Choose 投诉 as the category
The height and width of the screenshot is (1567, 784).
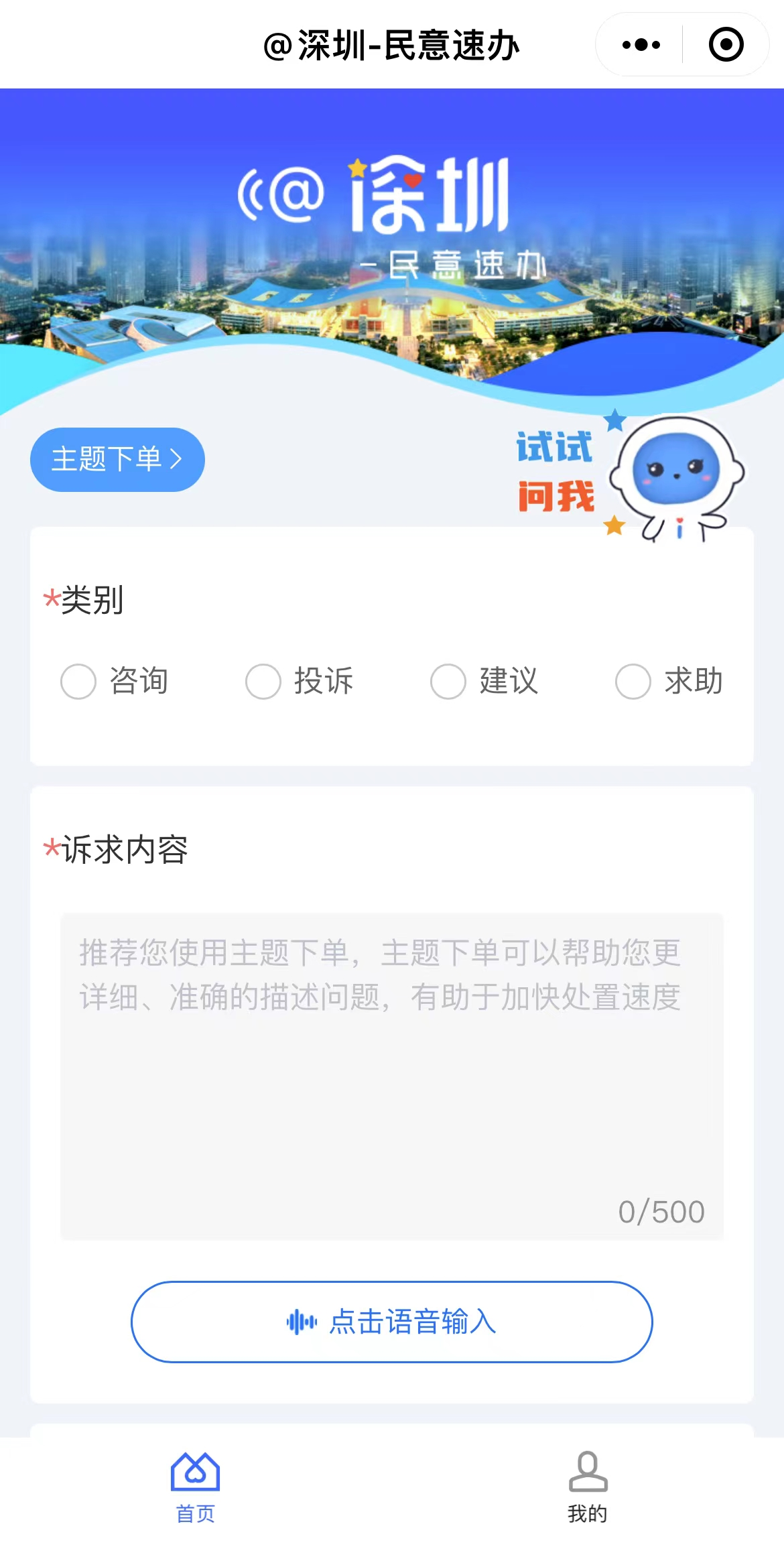click(263, 682)
